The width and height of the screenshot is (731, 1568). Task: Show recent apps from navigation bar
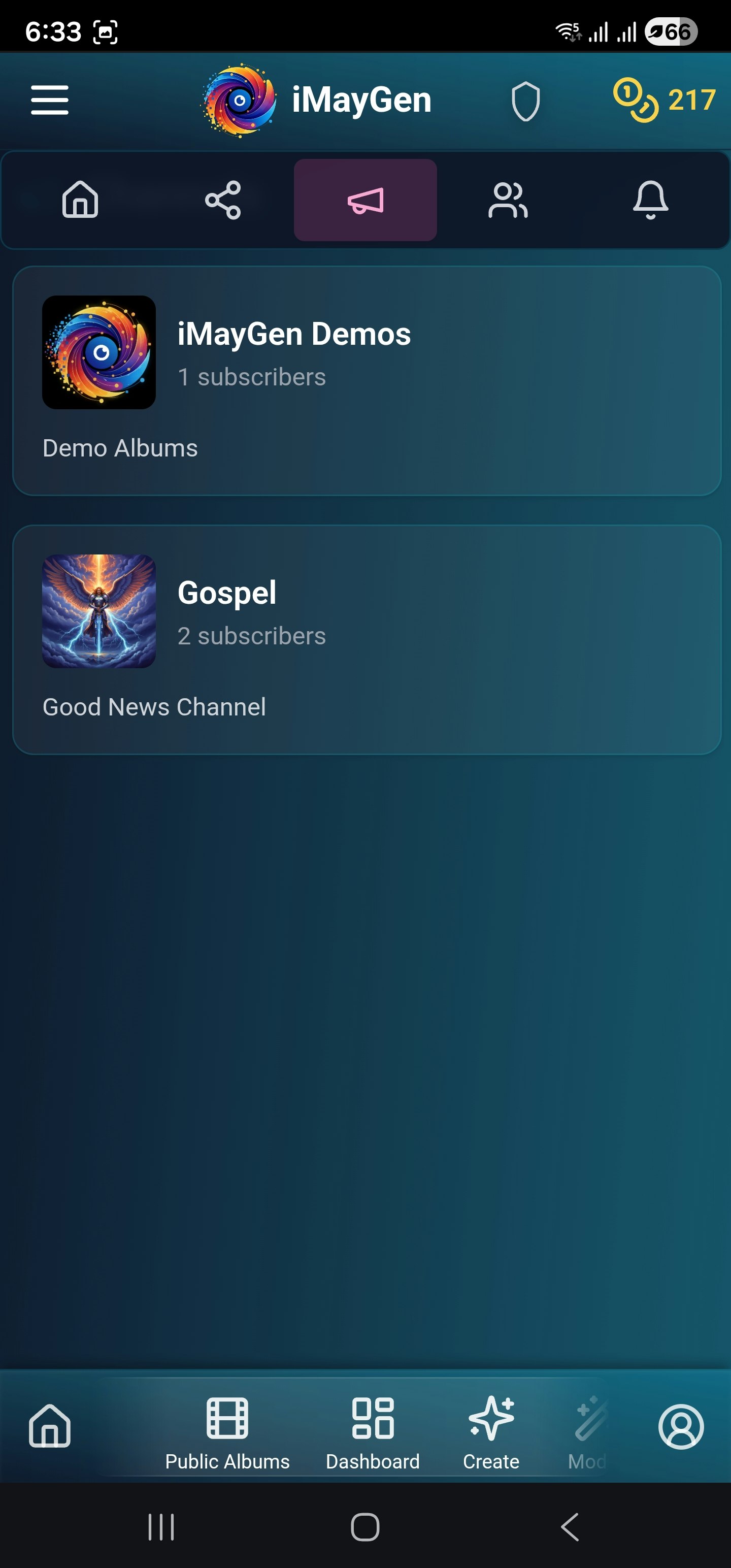point(161,1526)
